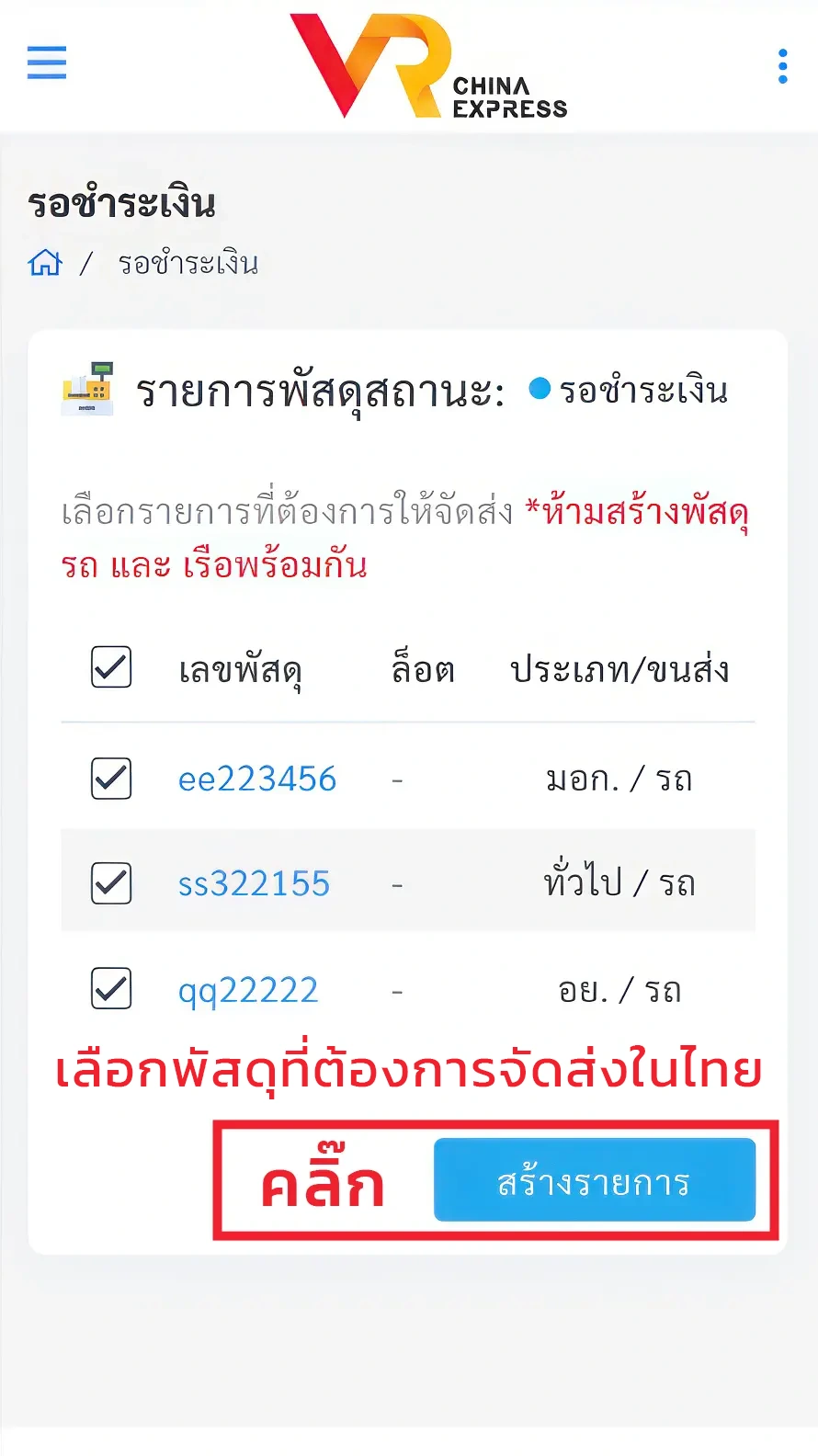Screen dimensions: 818x1456
Task: Open parcel number ee223456 link
Action: (x=257, y=779)
